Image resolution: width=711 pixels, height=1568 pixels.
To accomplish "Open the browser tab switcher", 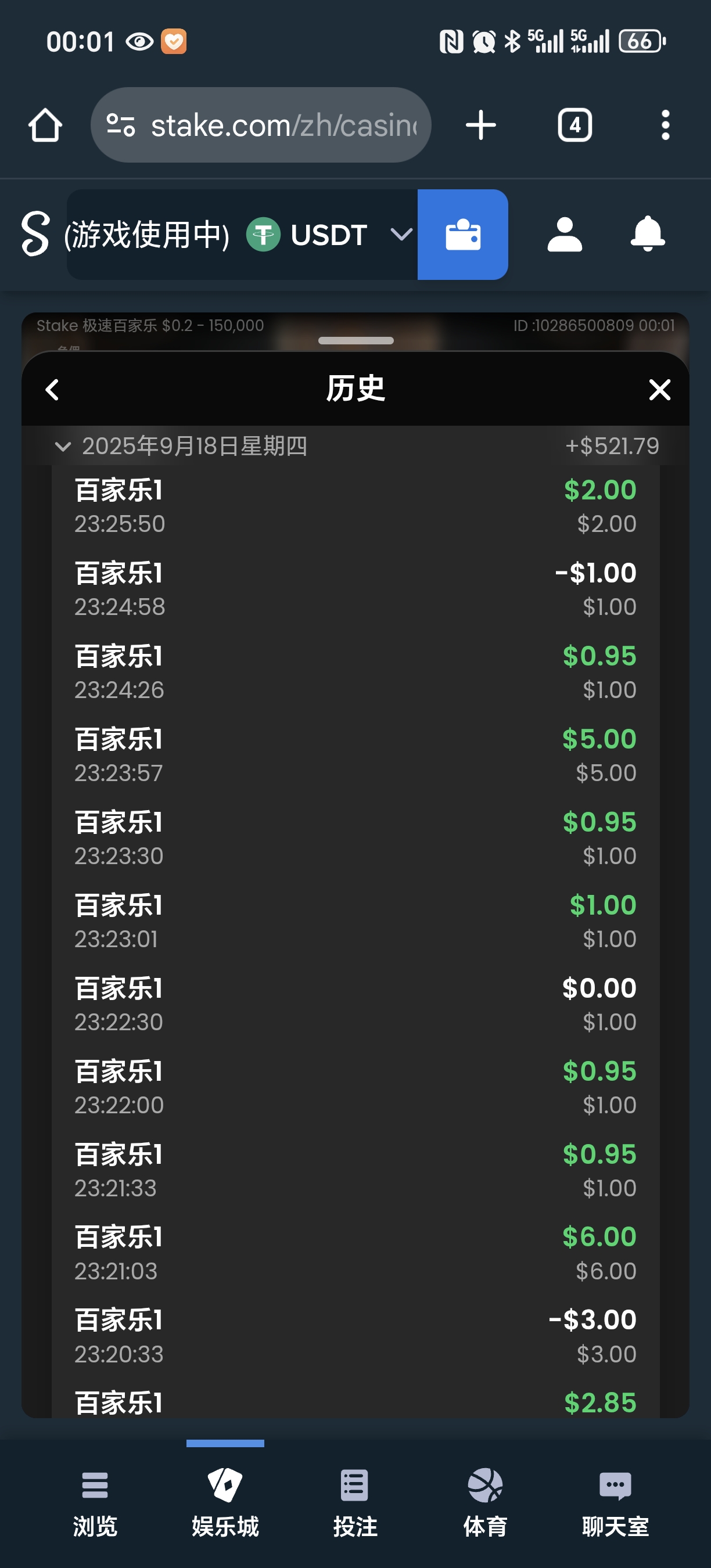I will coord(574,125).
